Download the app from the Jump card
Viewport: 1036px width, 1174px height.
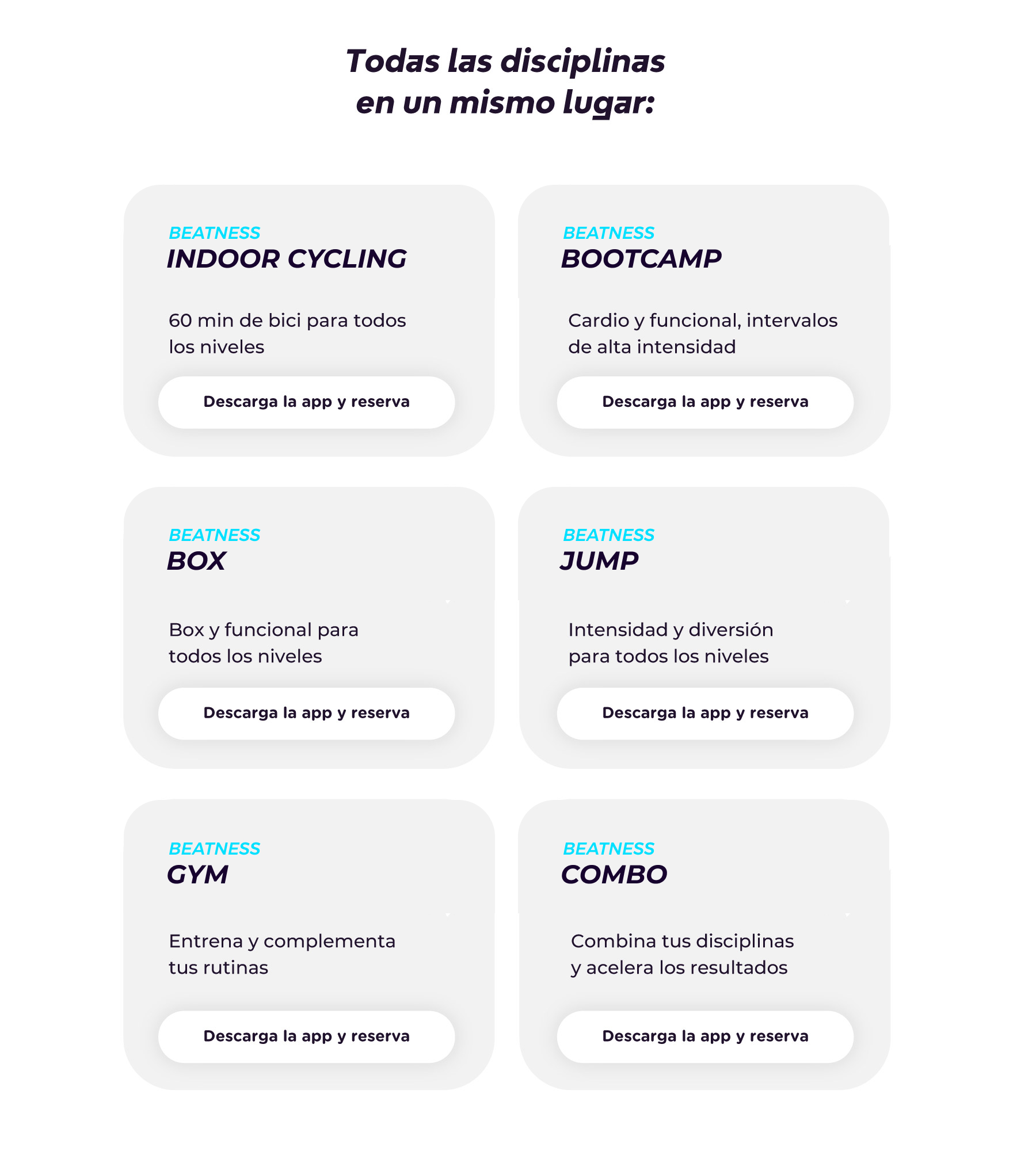click(x=704, y=713)
